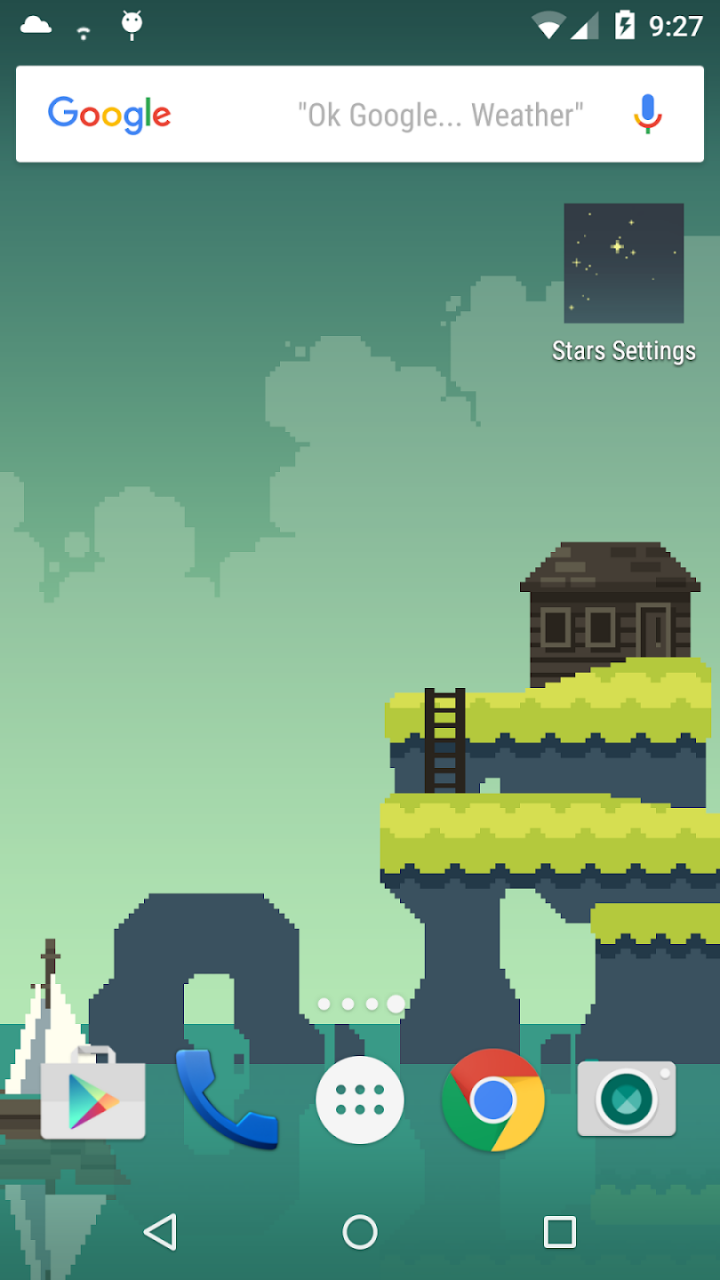Image resolution: width=720 pixels, height=1280 pixels.
Task: Tap the Google search box
Action: 360,114
